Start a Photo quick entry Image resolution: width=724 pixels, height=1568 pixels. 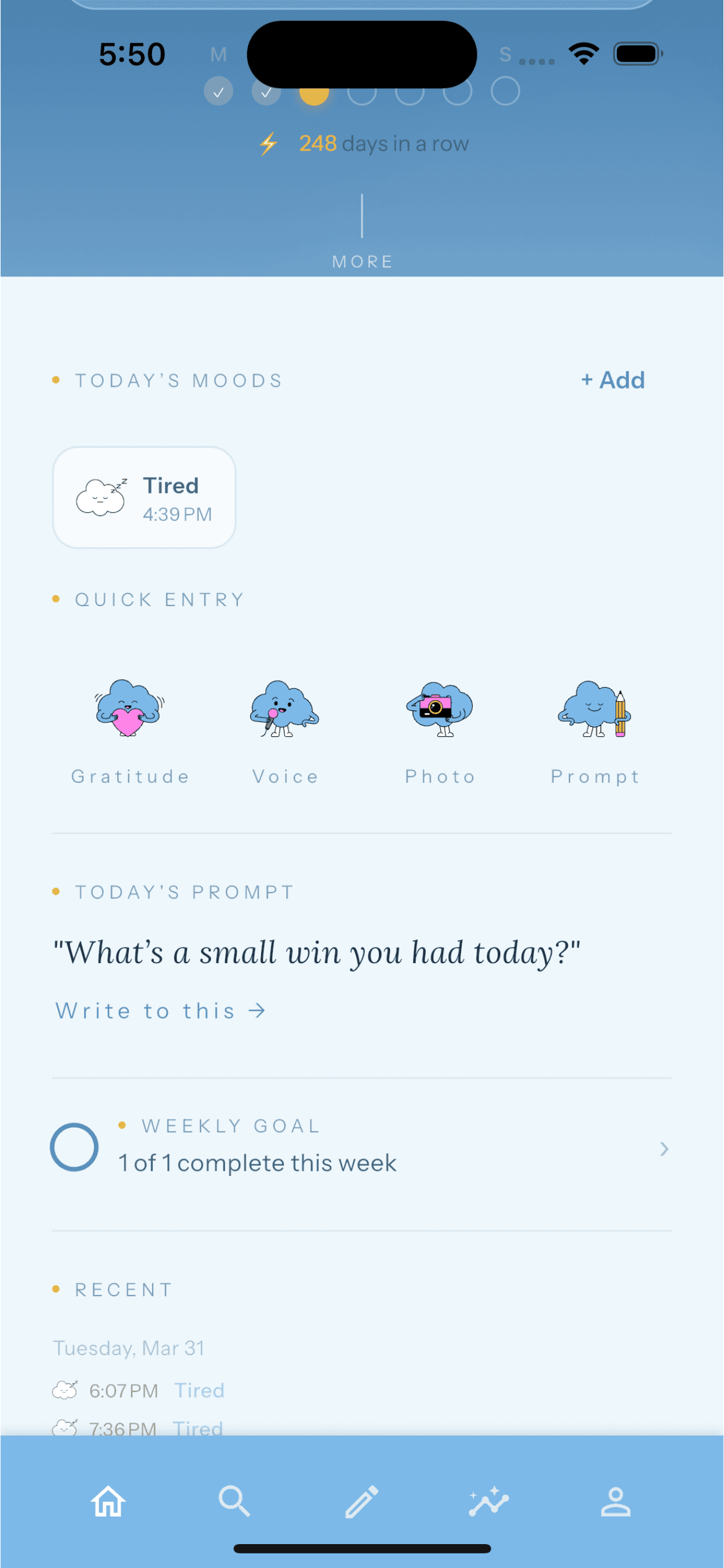[440, 730]
